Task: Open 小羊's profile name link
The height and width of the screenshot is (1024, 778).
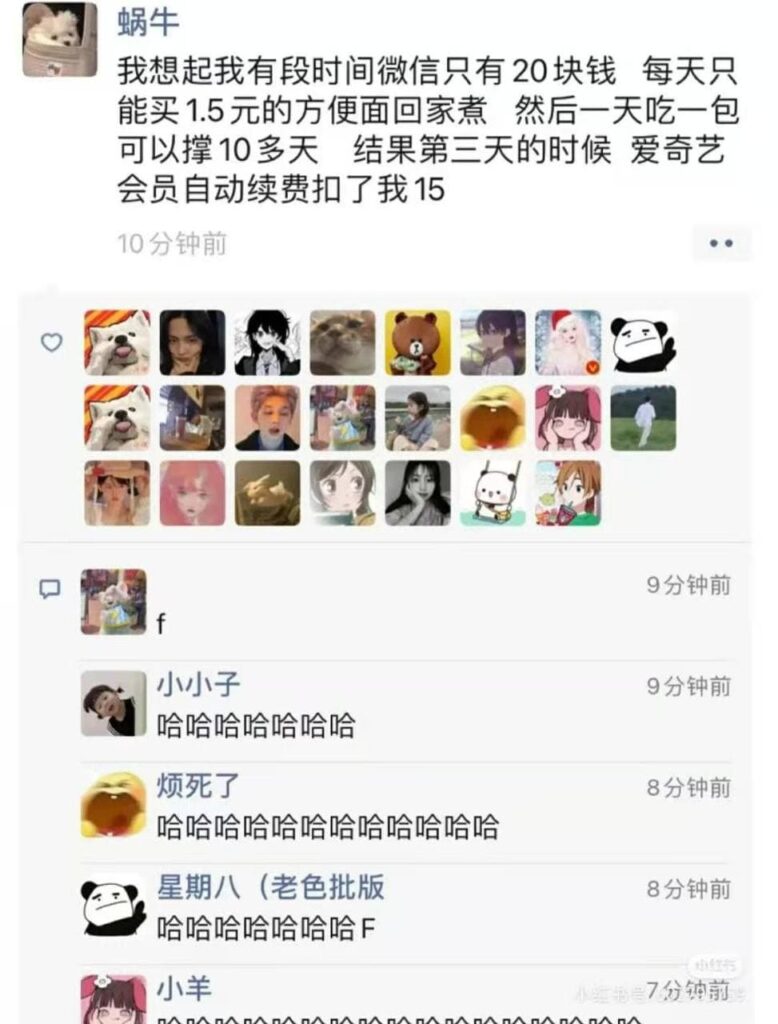Action: click(x=184, y=988)
